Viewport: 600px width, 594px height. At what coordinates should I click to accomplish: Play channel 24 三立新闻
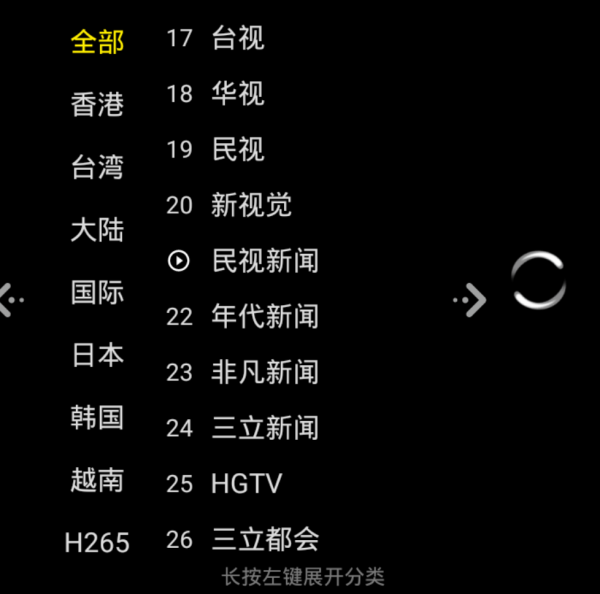(x=264, y=429)
